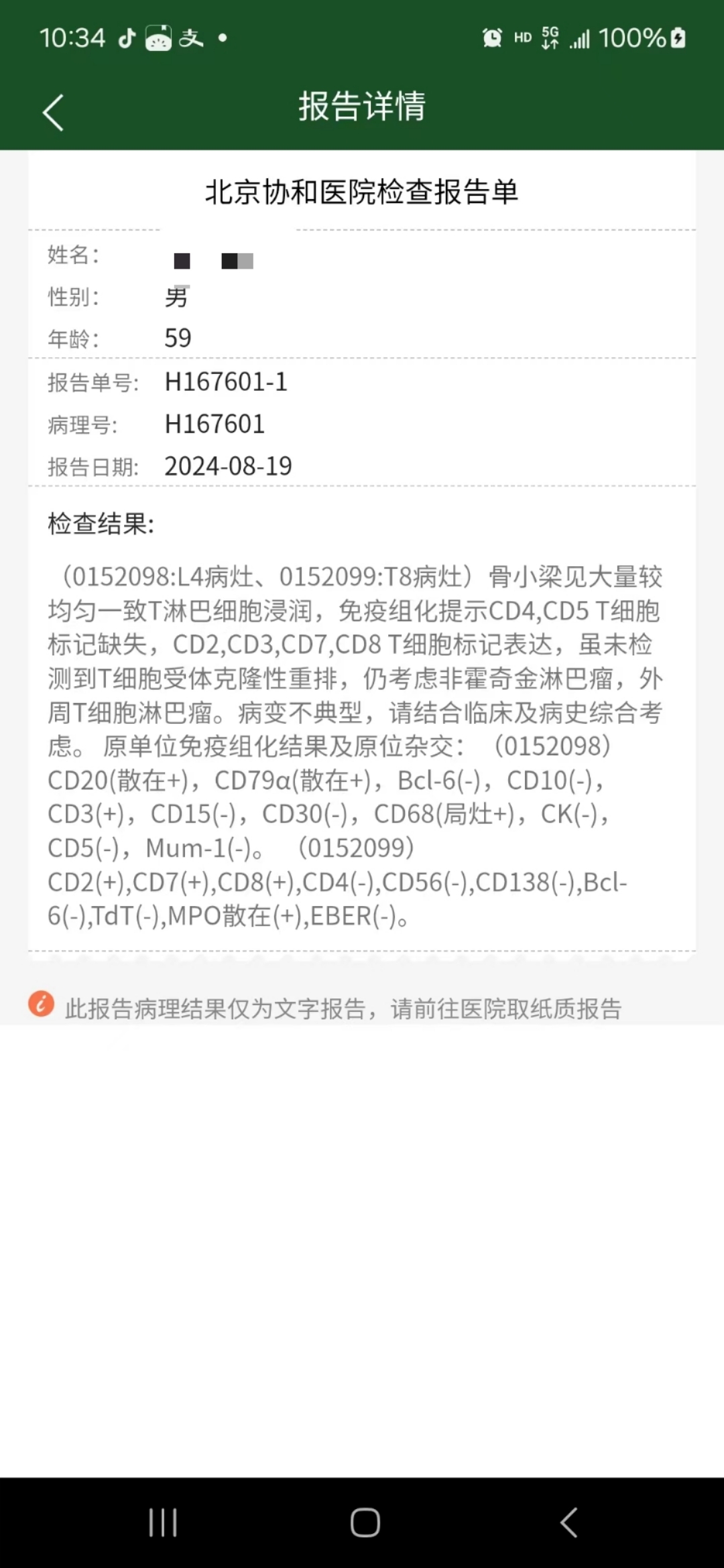The height and width of the screenshot is (1568, 724).
Task: Go back from the 报告详情 page
Action: pyautogui.click(x=53, y=112)
